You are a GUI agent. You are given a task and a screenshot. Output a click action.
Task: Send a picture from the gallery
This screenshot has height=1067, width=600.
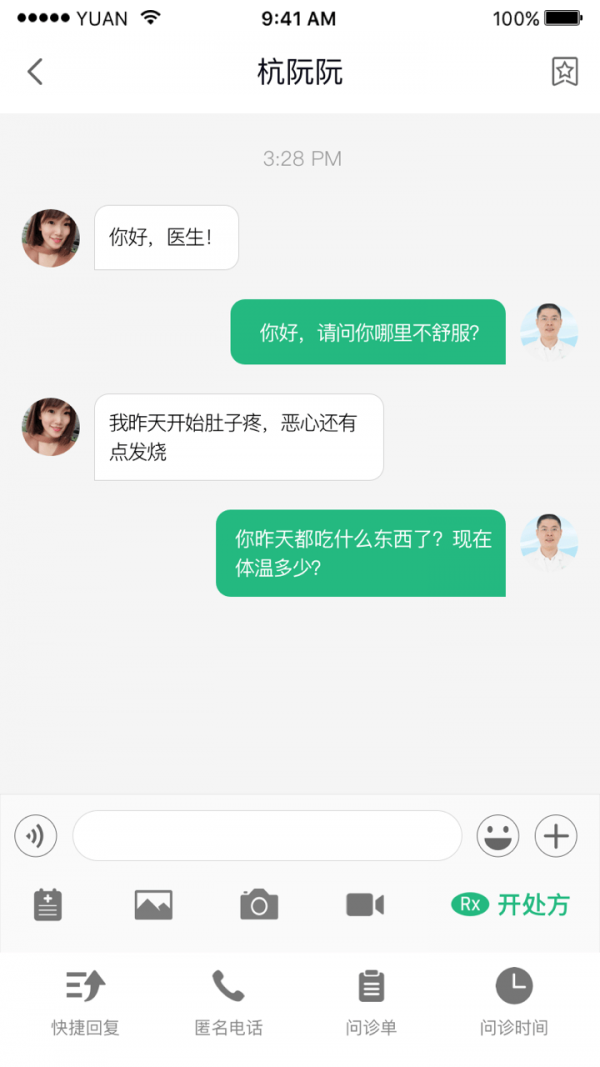point(153,905)
